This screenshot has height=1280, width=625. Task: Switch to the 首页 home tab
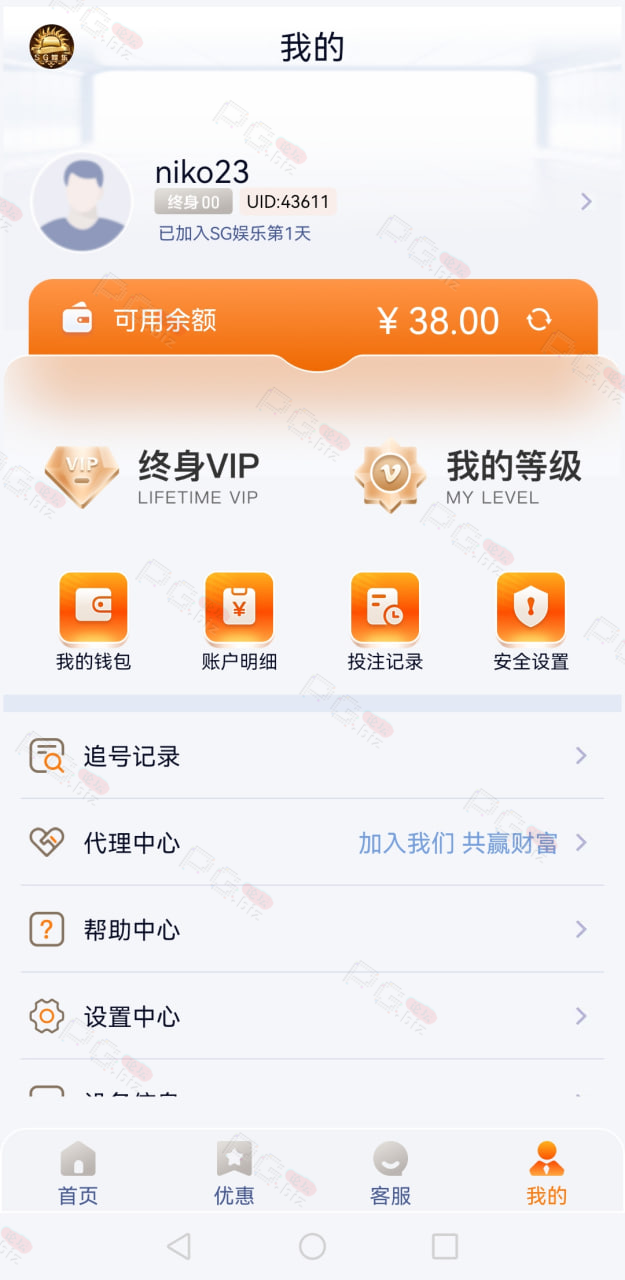coord(78,1174)
